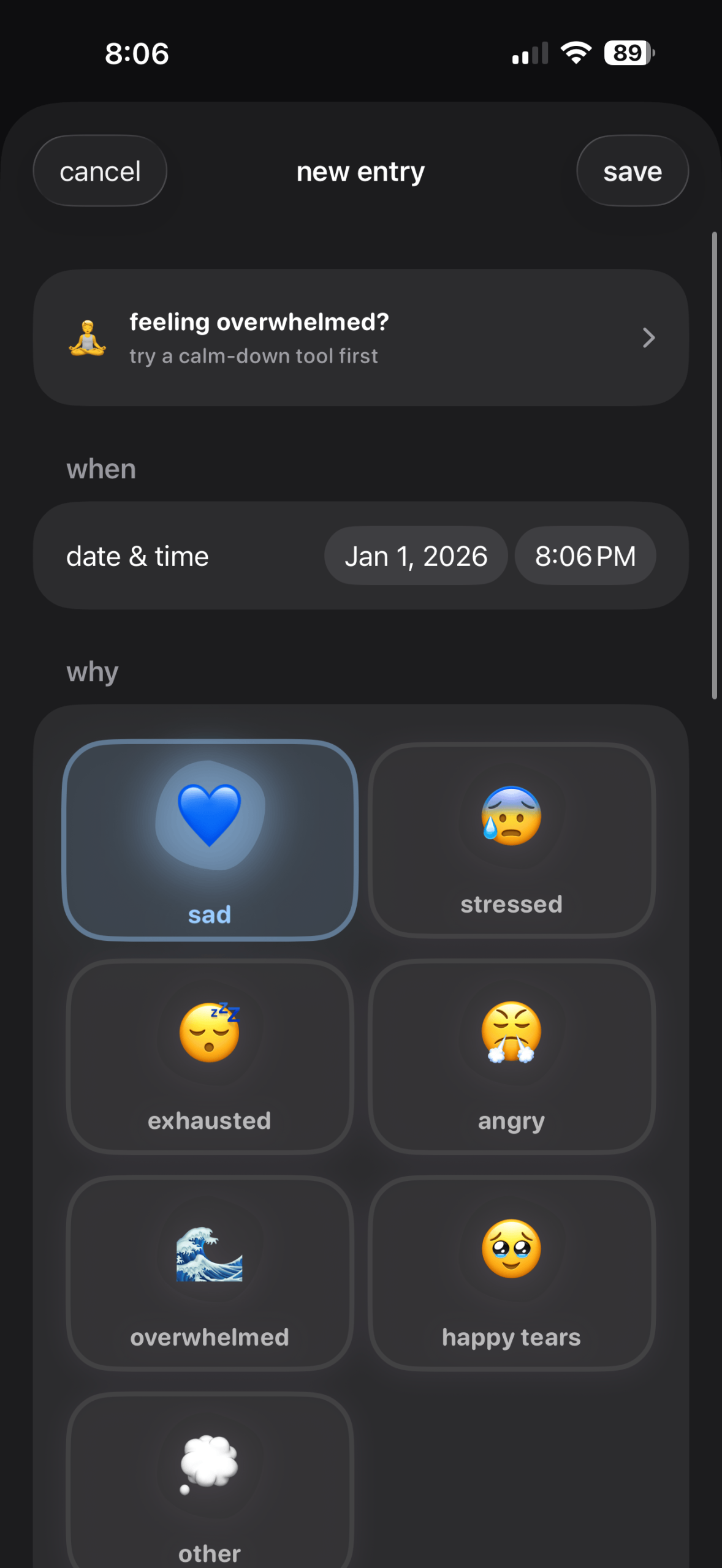Screen dimensions: 722x1568
Task: Pick angry as the reason
Action: 511,1057
